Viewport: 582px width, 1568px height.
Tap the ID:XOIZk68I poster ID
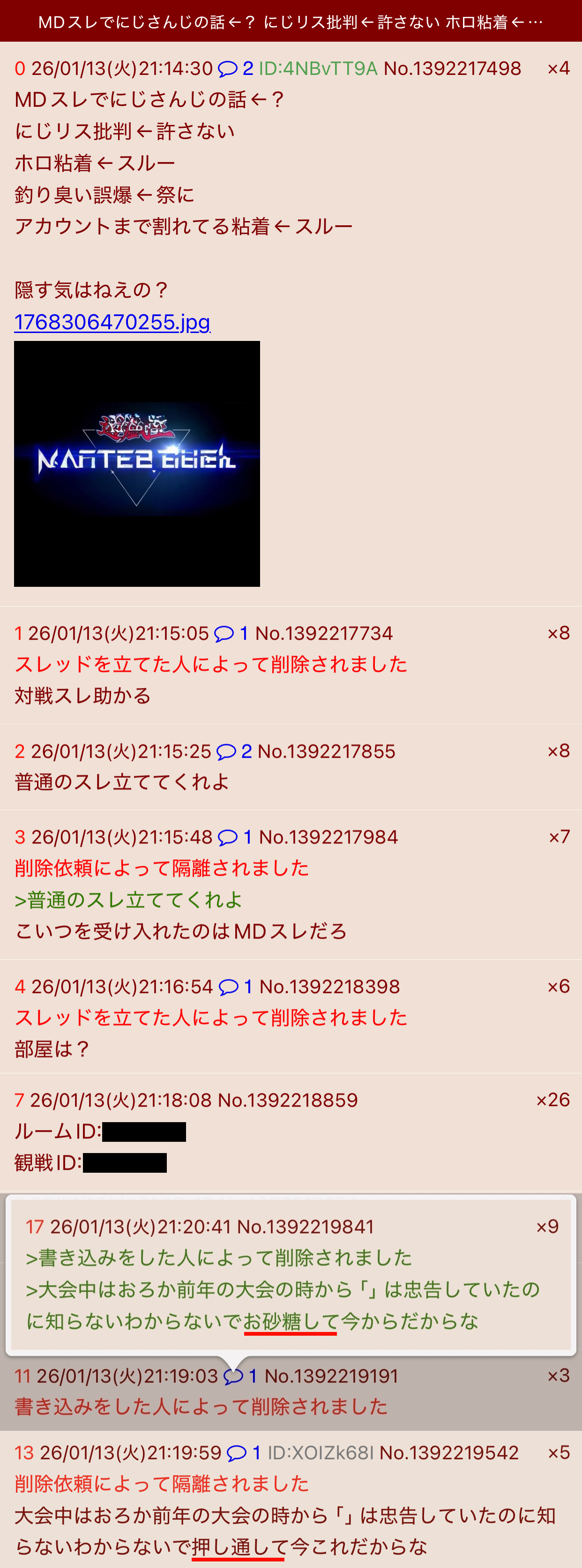point(321,1452)
